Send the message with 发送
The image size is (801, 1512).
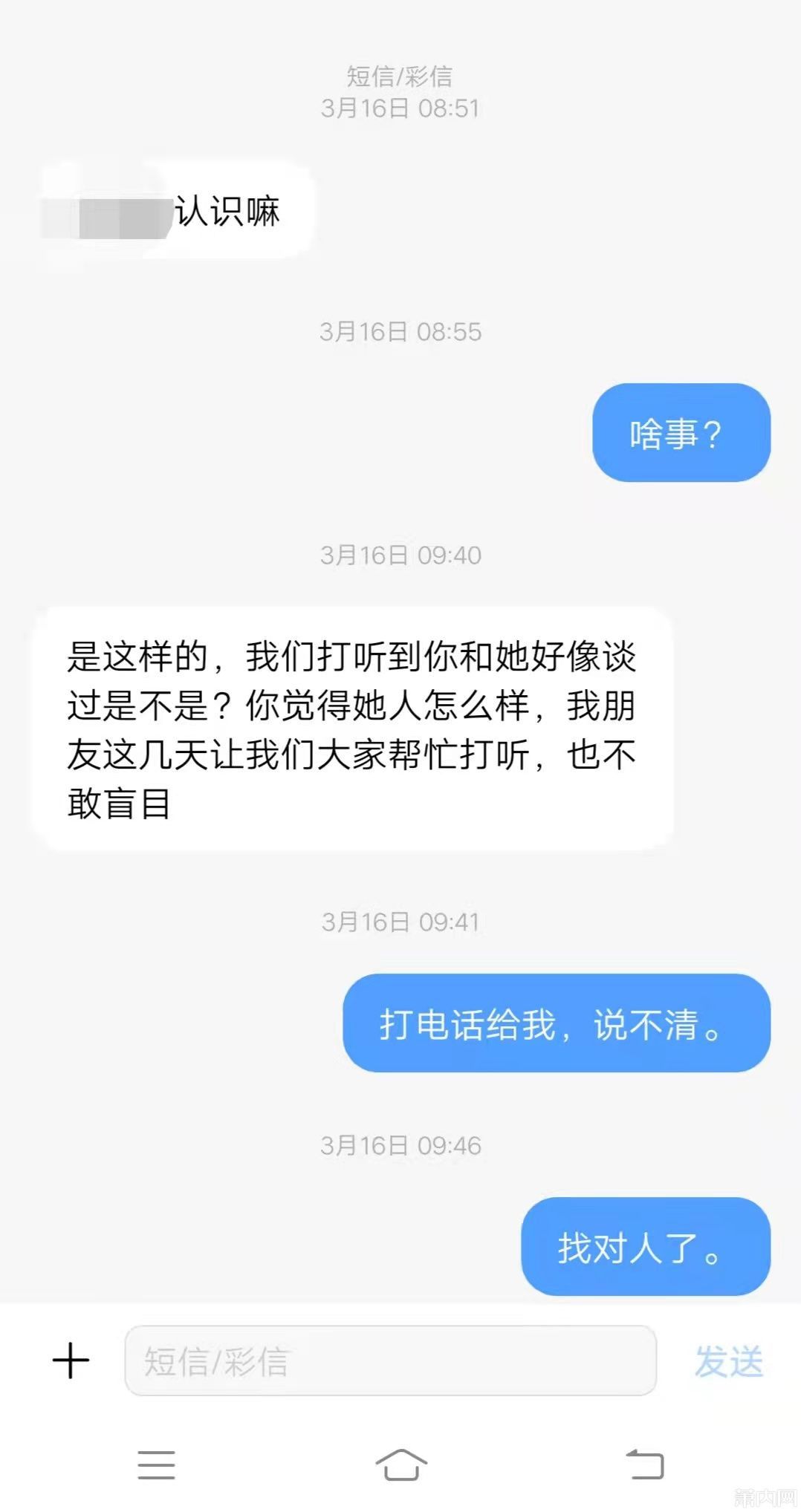coord(728,1361)
